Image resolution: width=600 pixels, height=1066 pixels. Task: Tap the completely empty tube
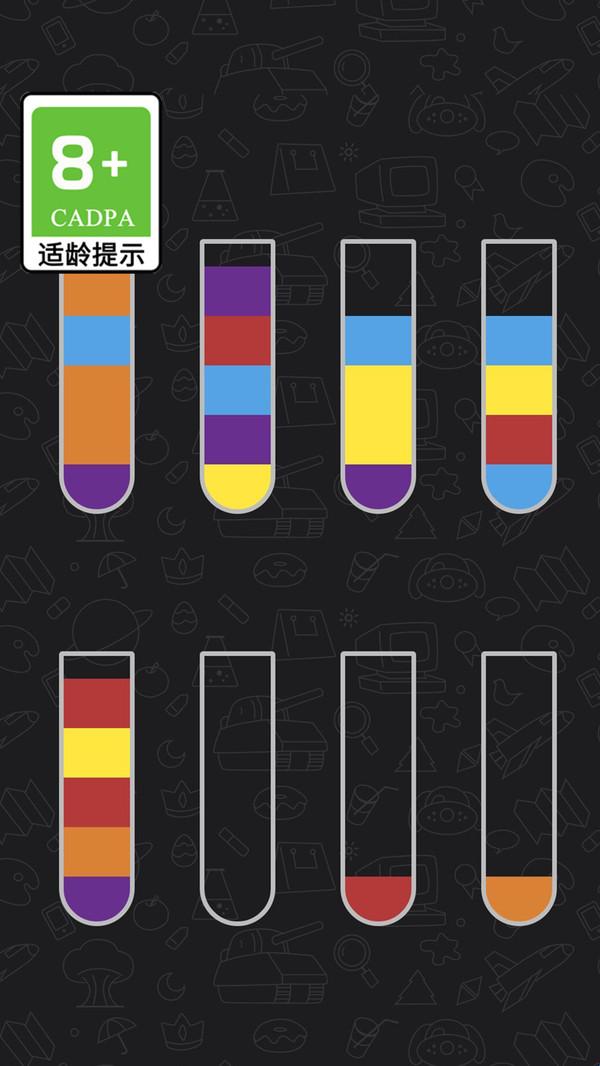coord(237,790)
